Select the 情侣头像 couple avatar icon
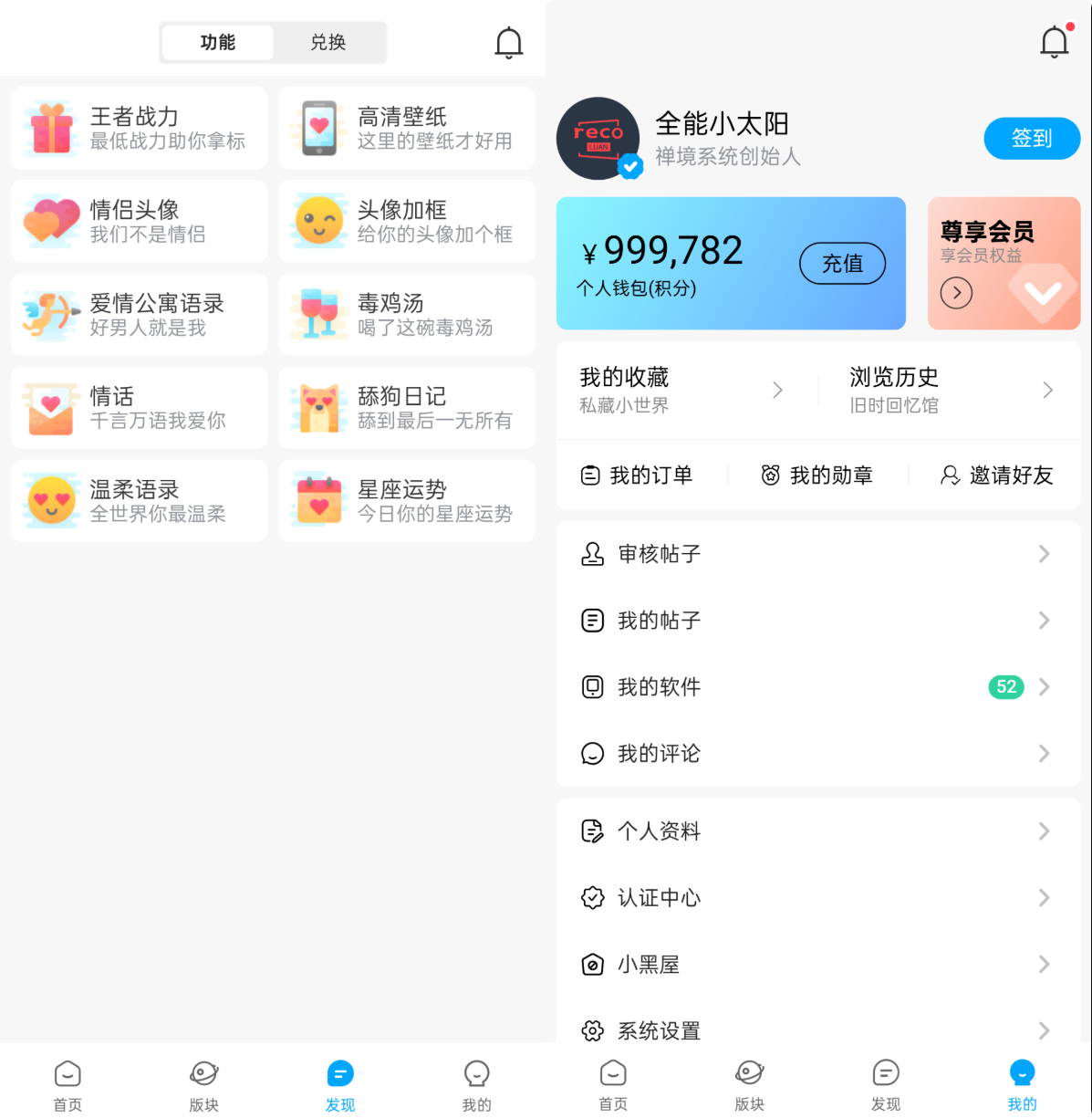 tap(52, 222)
